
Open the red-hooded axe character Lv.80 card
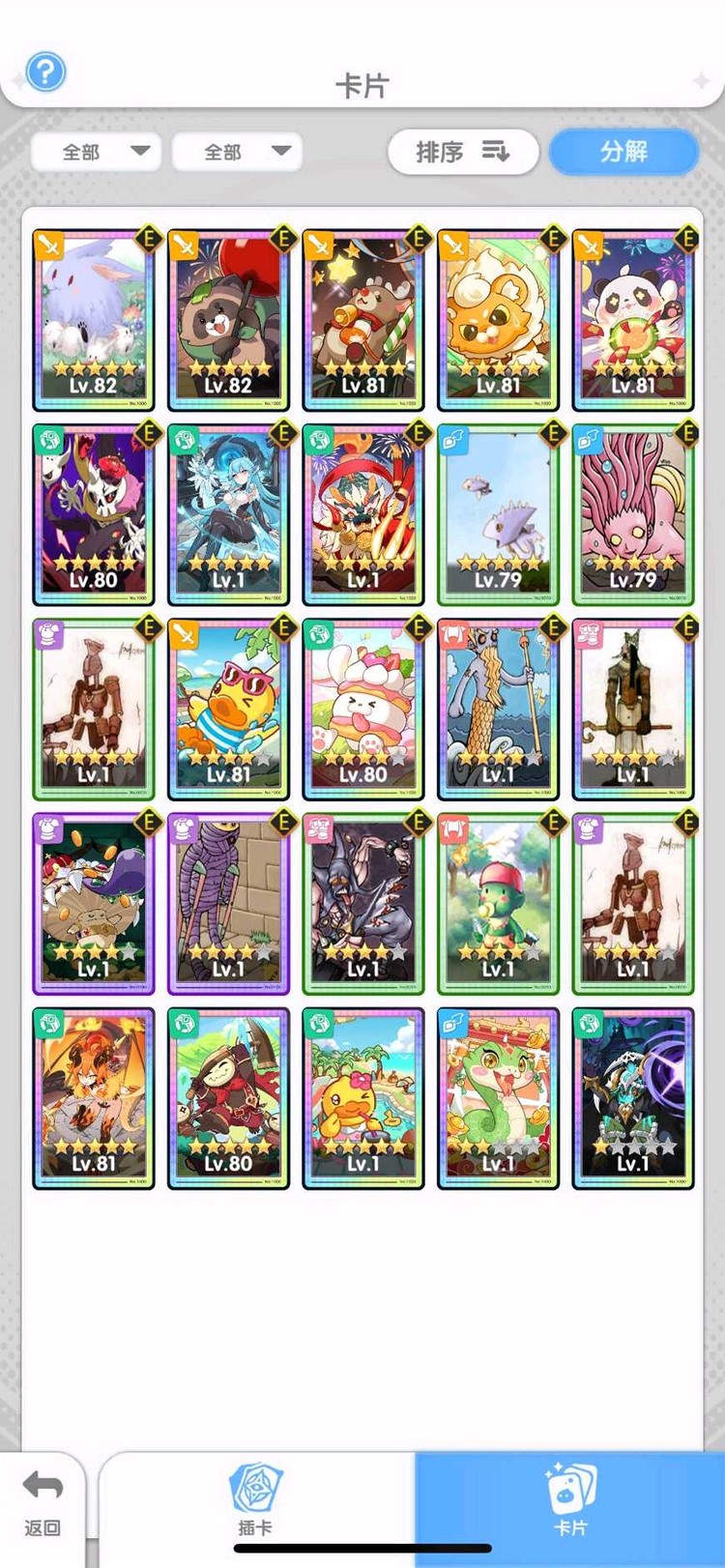(229, 1098)
